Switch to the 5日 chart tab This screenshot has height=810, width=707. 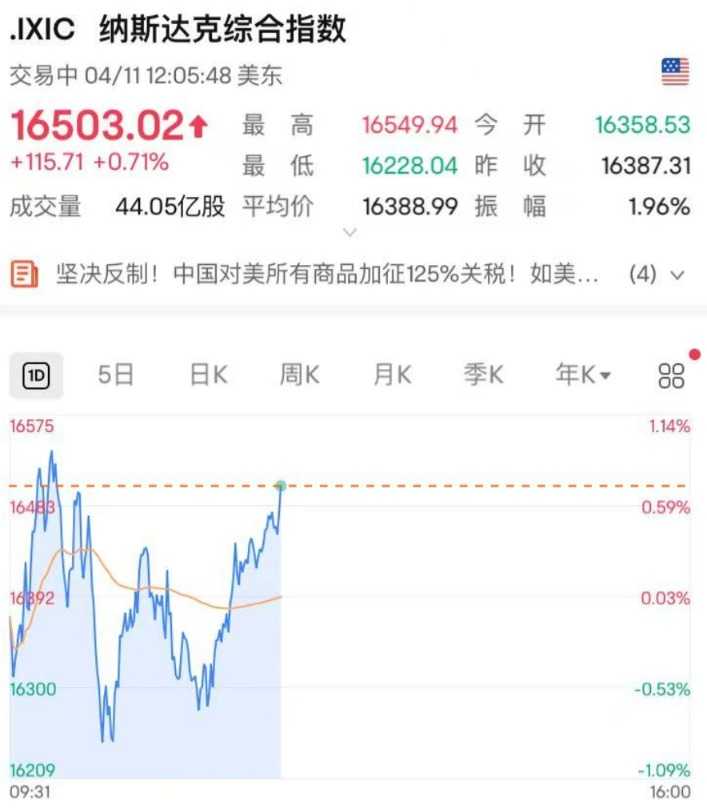(x=116, y=375)
